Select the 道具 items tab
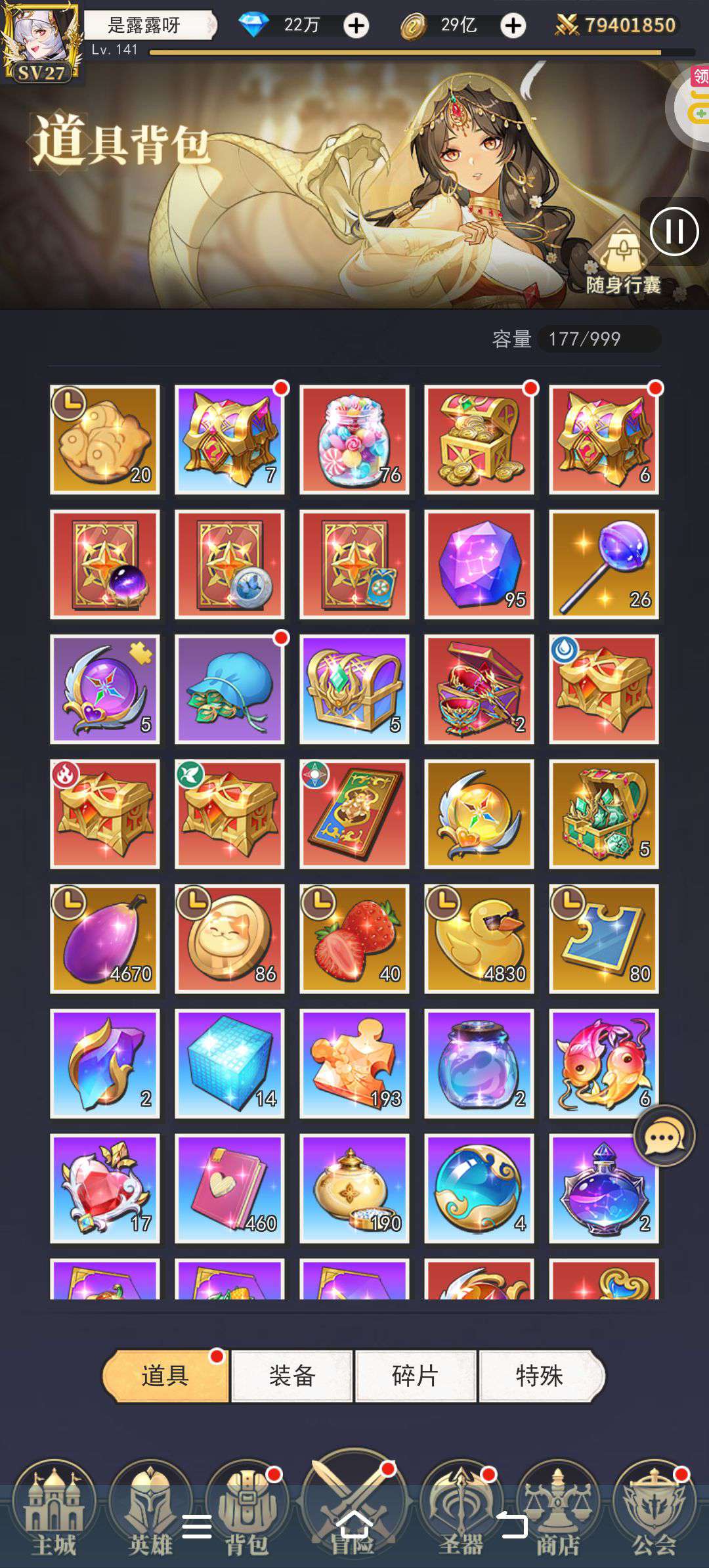Image resolution: width=709 pixels, height=1568 pixels. tap(165, 1376)
